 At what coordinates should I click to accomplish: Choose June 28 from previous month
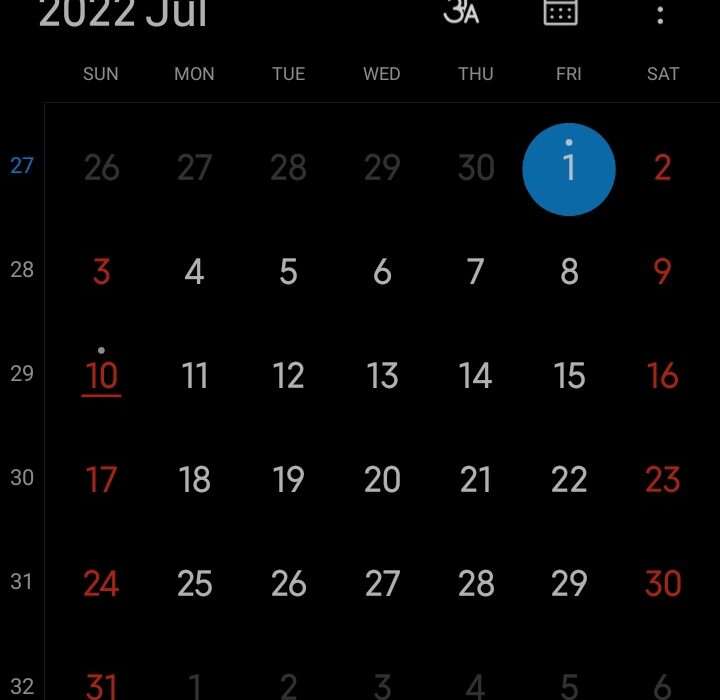pyautogui.click(x=288, y=168)
